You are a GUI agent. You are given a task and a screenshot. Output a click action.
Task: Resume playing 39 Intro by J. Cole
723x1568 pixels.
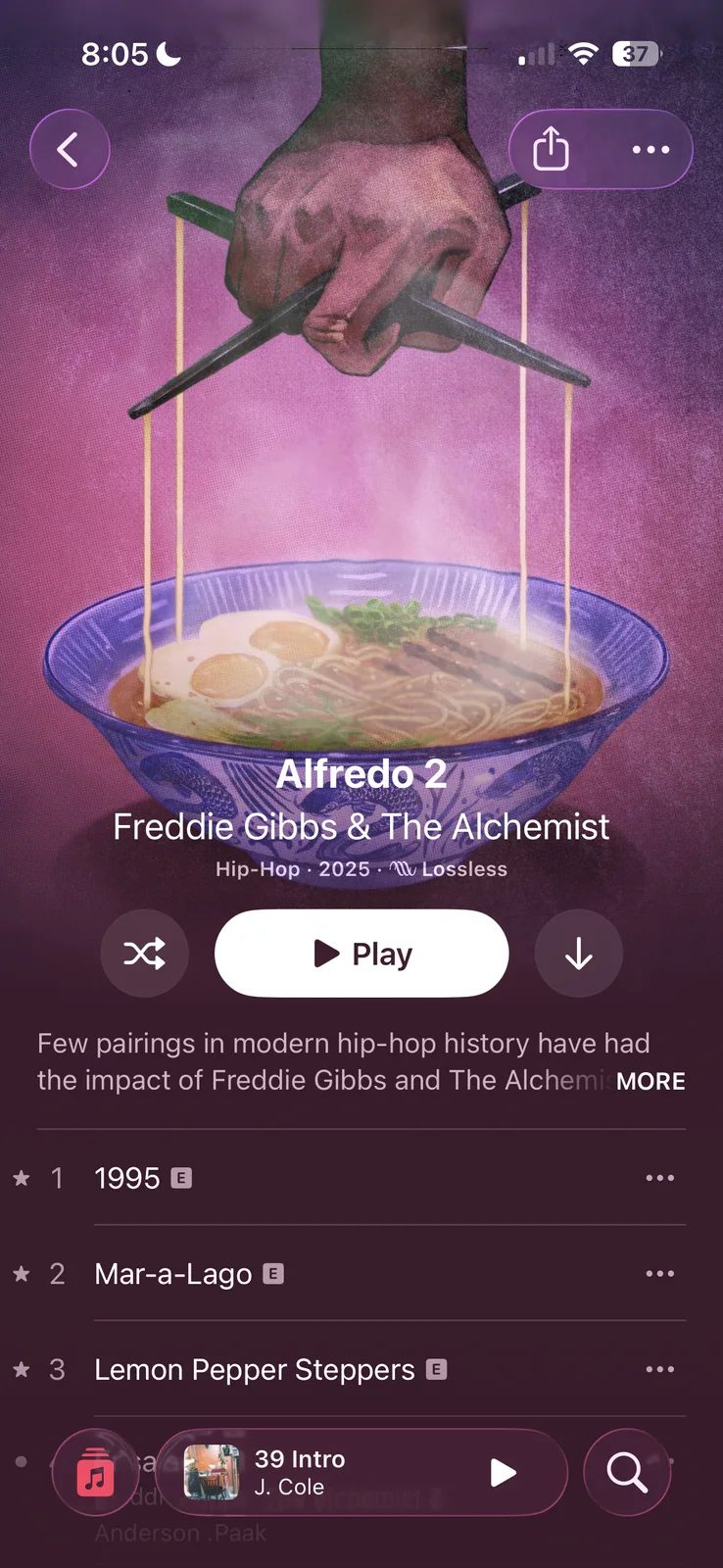coord(503,1473)
